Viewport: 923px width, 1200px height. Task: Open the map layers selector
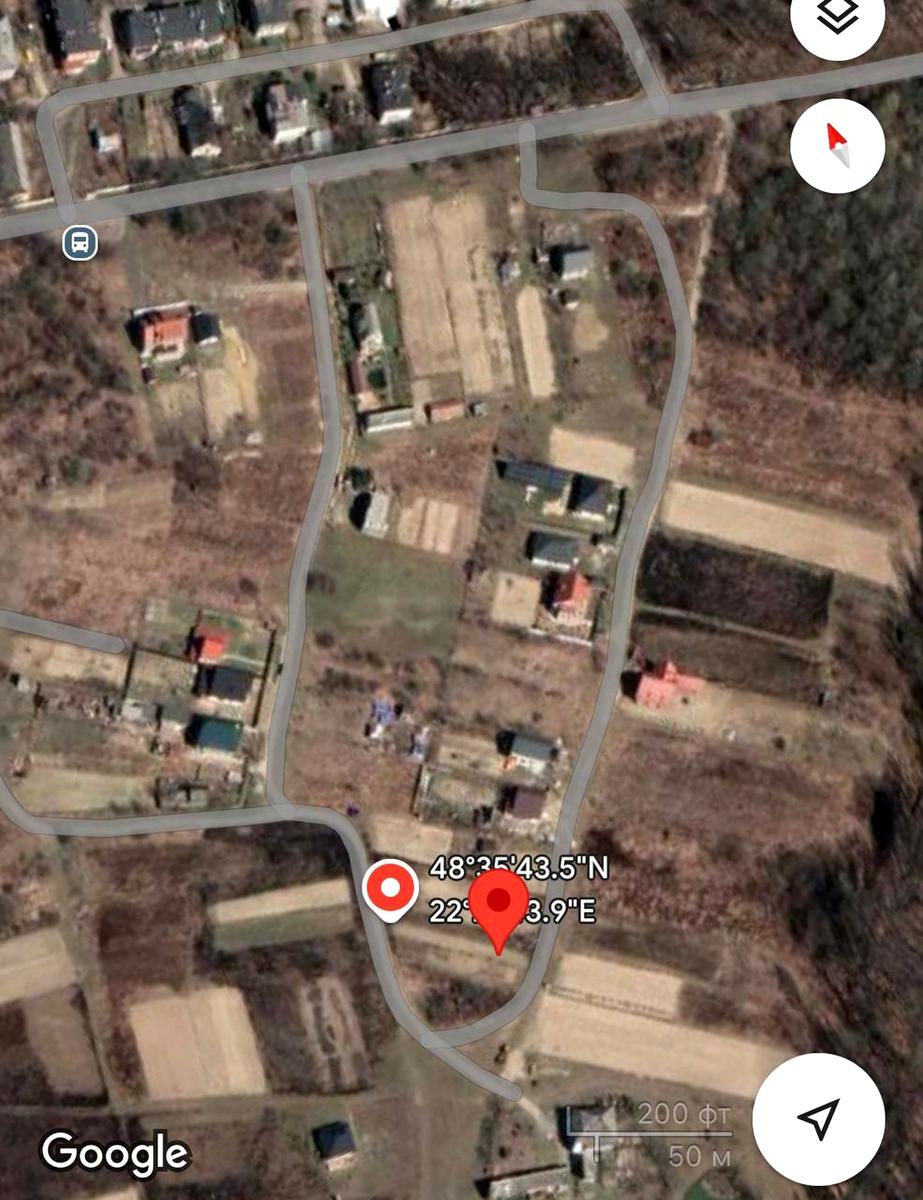tap(837, 20)
